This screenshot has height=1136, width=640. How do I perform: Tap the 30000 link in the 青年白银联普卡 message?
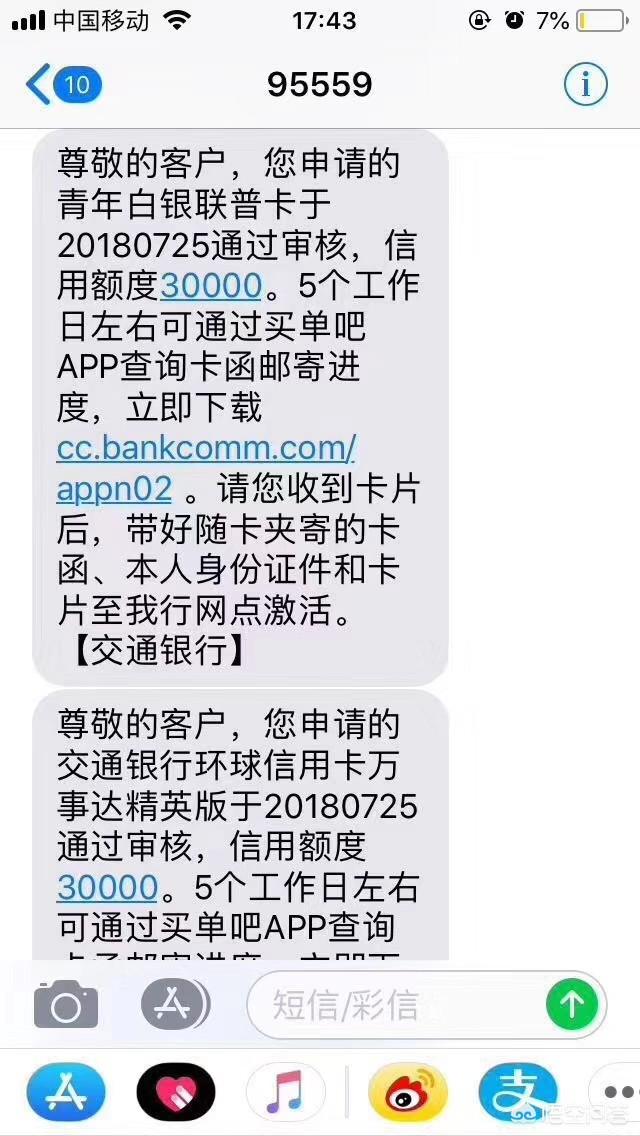pyautogui.click(x=210, y=285)
